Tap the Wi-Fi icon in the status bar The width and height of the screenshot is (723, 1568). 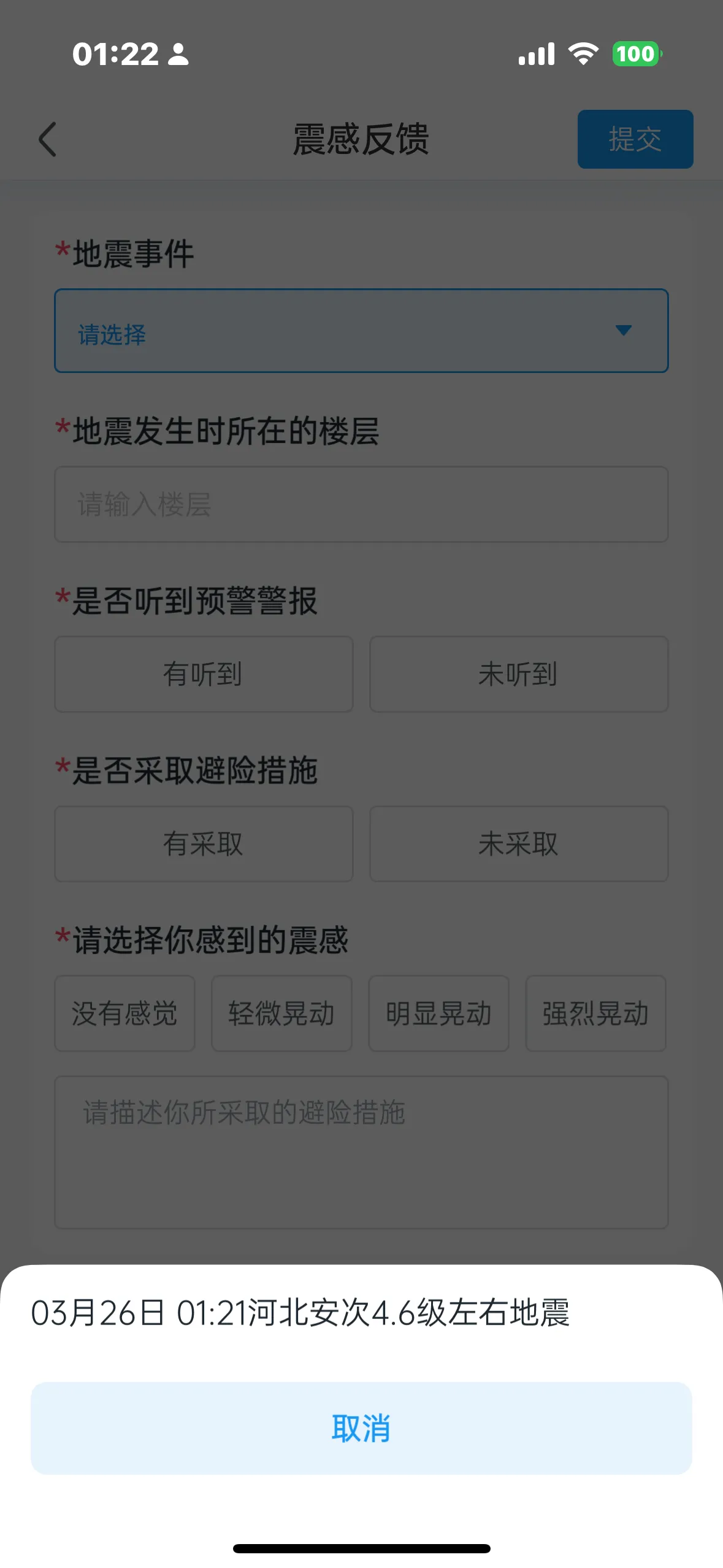tap(583, 54)
